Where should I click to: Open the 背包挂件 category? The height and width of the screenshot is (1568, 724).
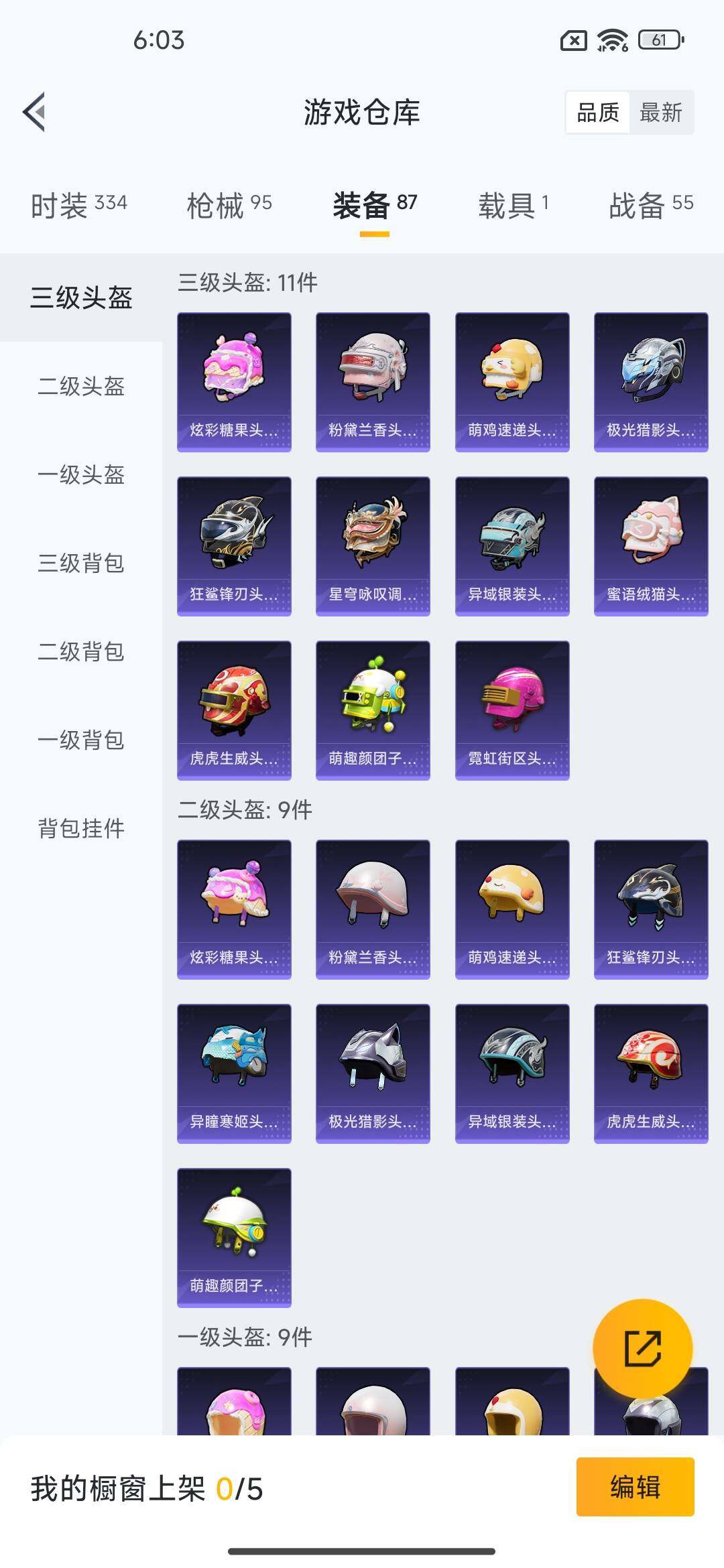click(x=81, y=828)
